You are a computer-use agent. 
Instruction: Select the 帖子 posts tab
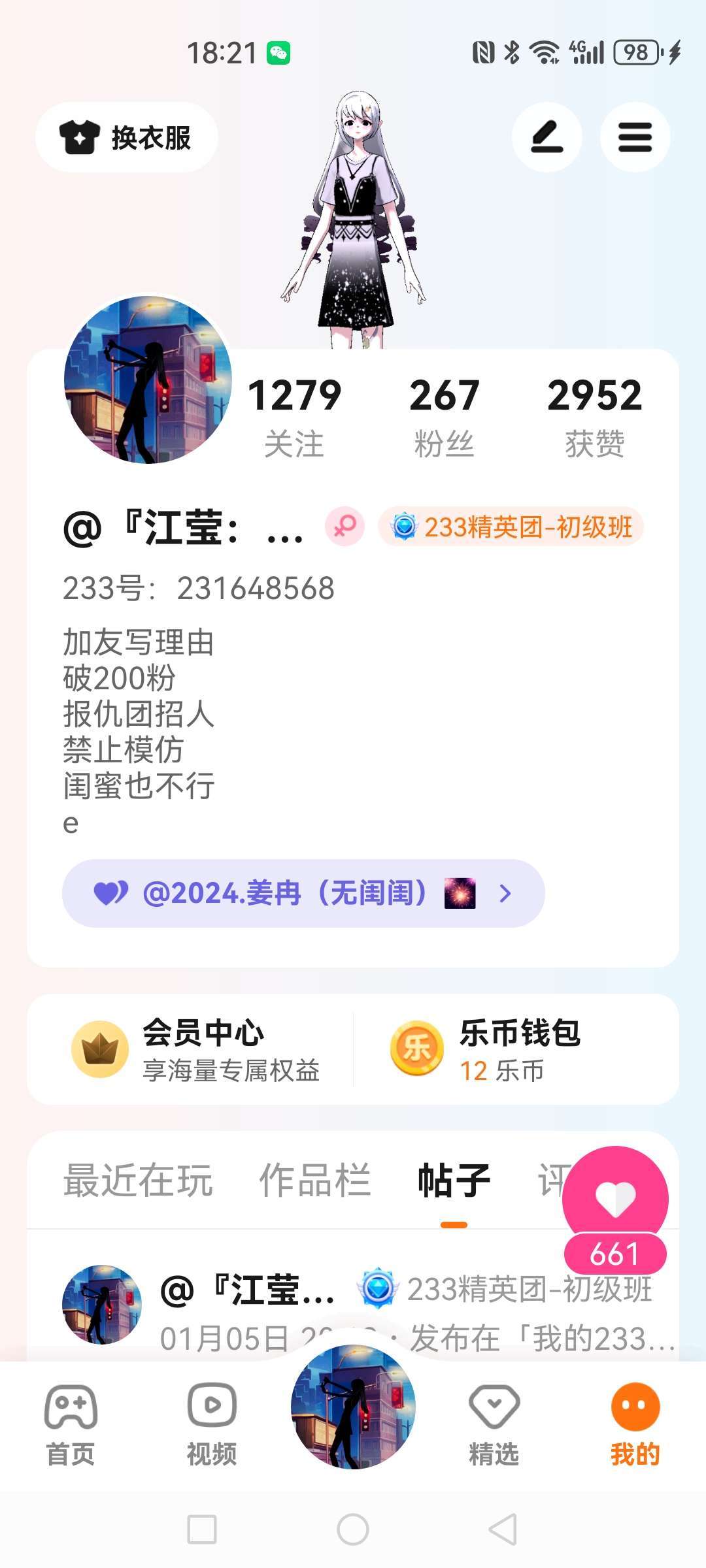(454, 1181)
